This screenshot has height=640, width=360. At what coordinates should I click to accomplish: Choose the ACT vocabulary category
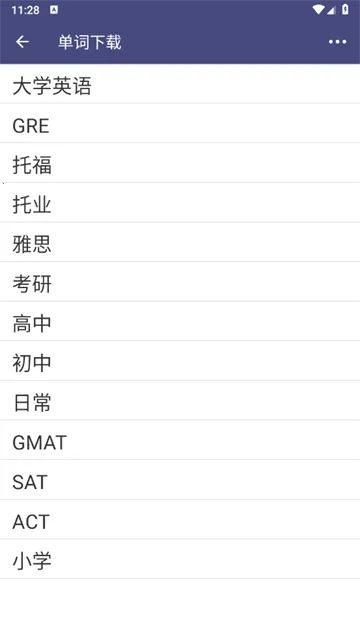(180, 520)
